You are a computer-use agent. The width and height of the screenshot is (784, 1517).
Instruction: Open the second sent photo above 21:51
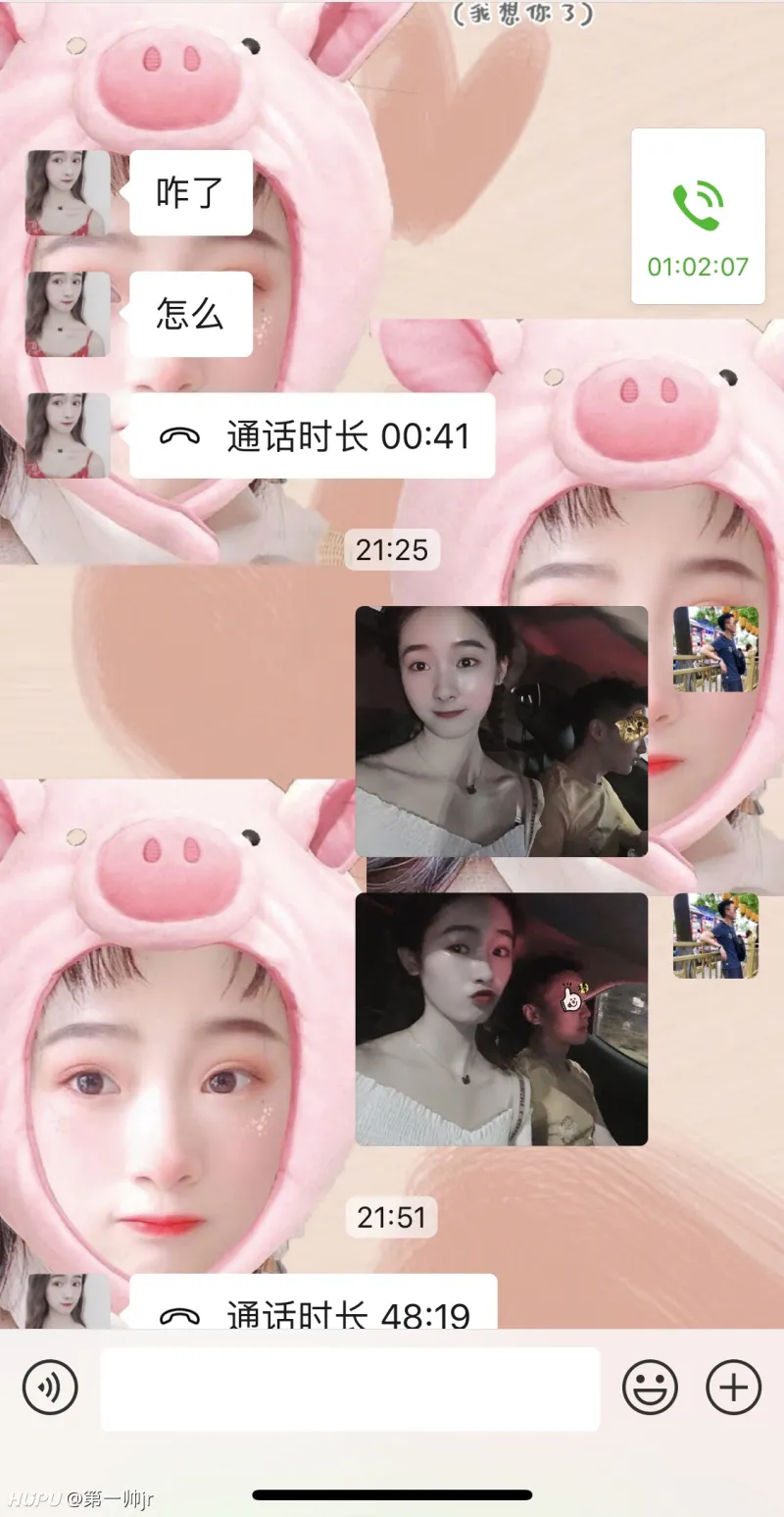click(x=501, y=1019)
